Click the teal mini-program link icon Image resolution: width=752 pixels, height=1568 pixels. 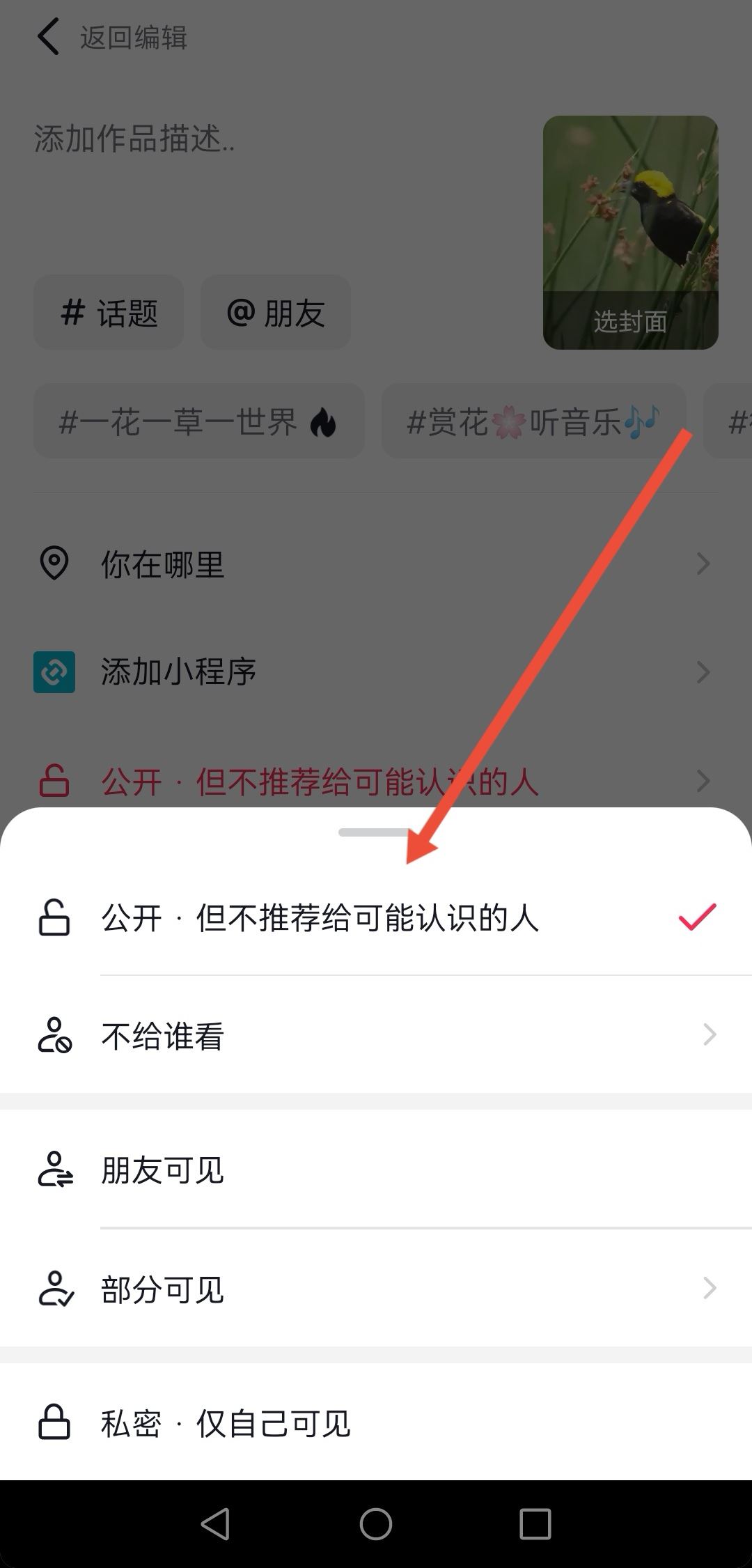54,672
